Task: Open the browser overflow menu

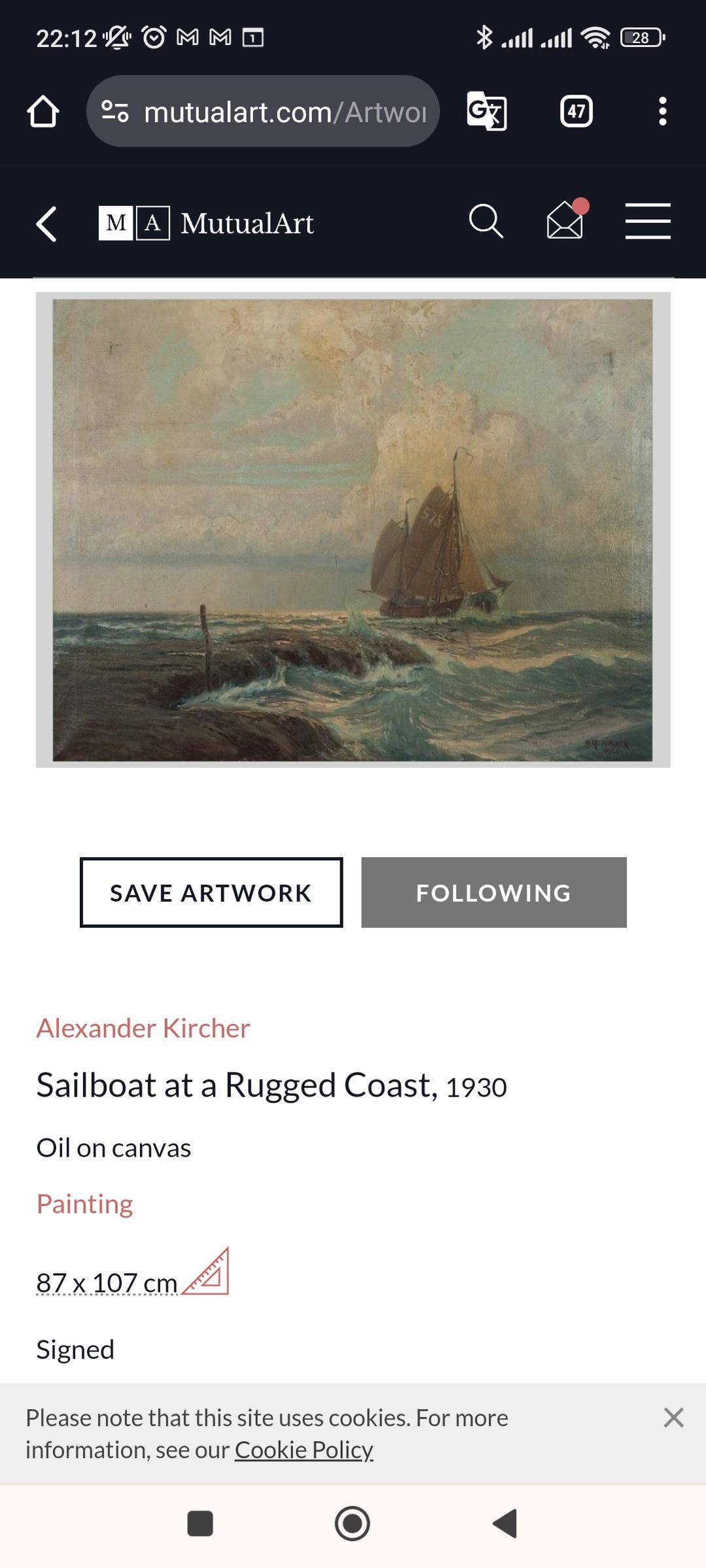Action: 662,111
